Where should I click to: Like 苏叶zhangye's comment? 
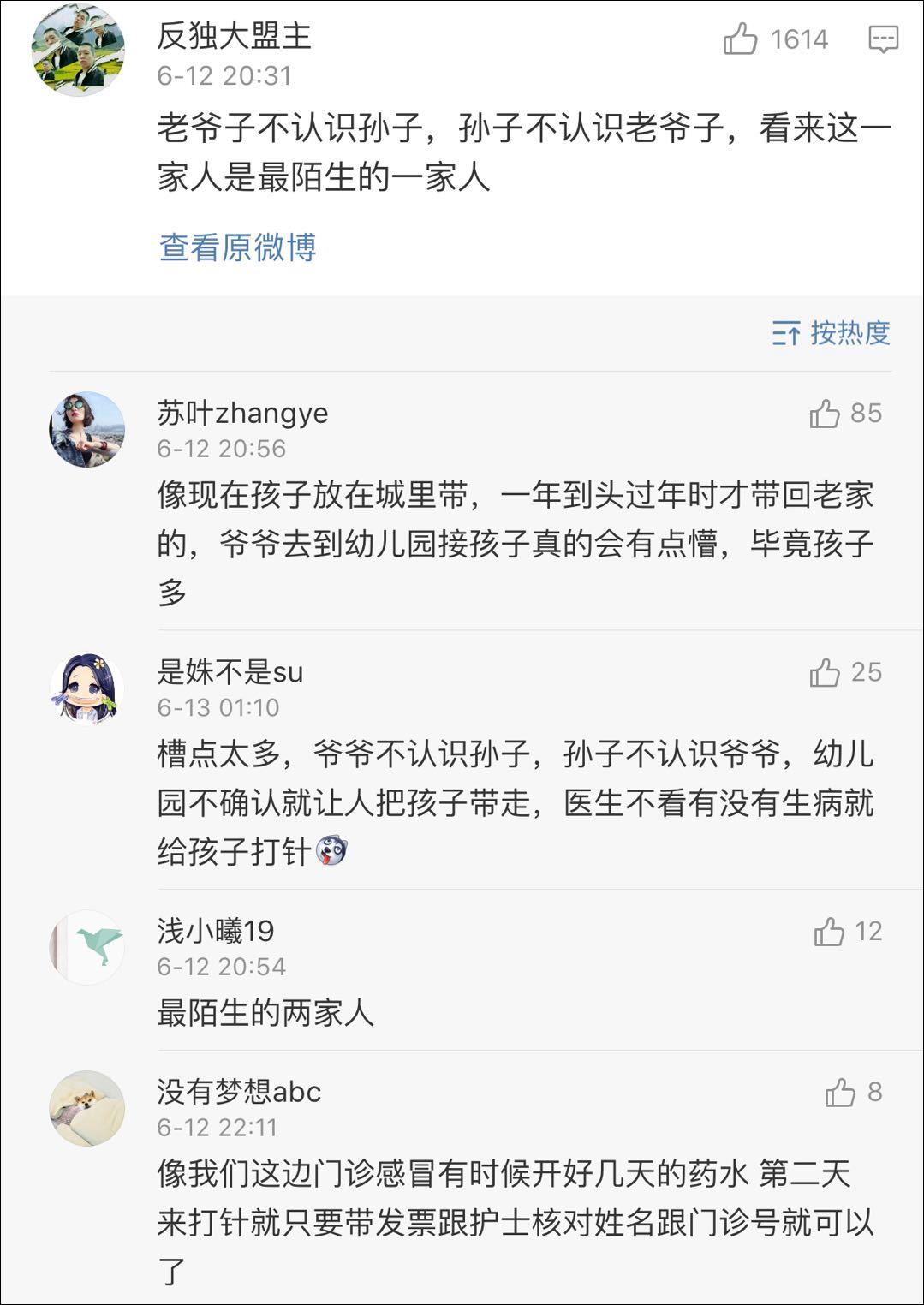click(x=825, y=413)
